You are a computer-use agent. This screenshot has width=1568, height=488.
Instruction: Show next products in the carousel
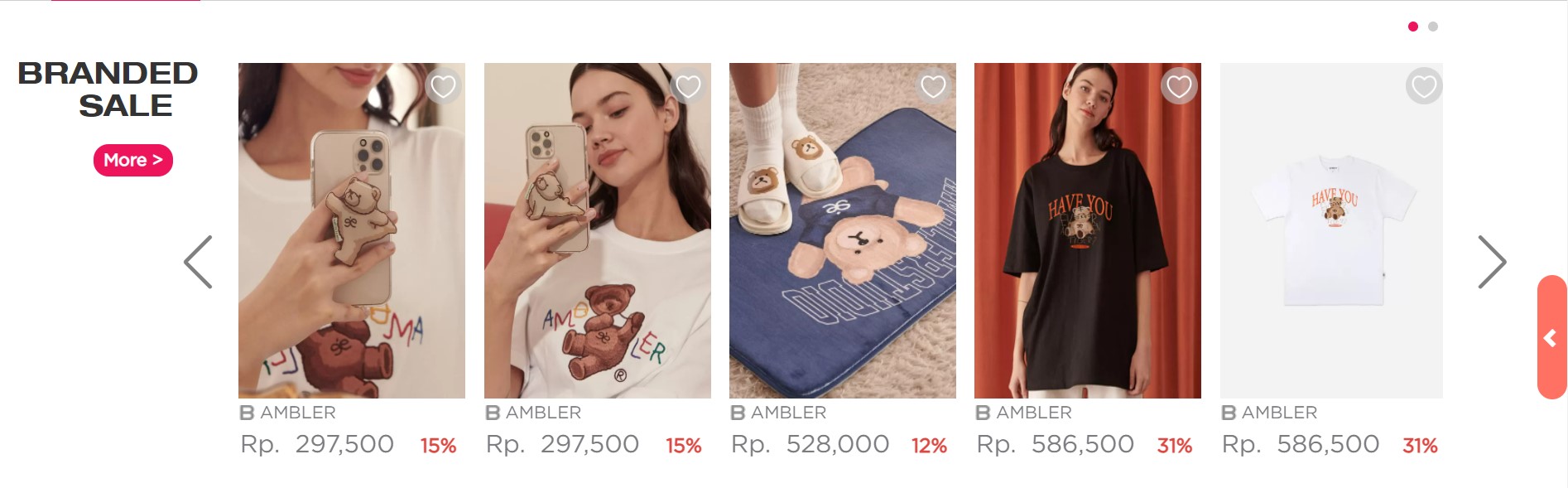1492,262
